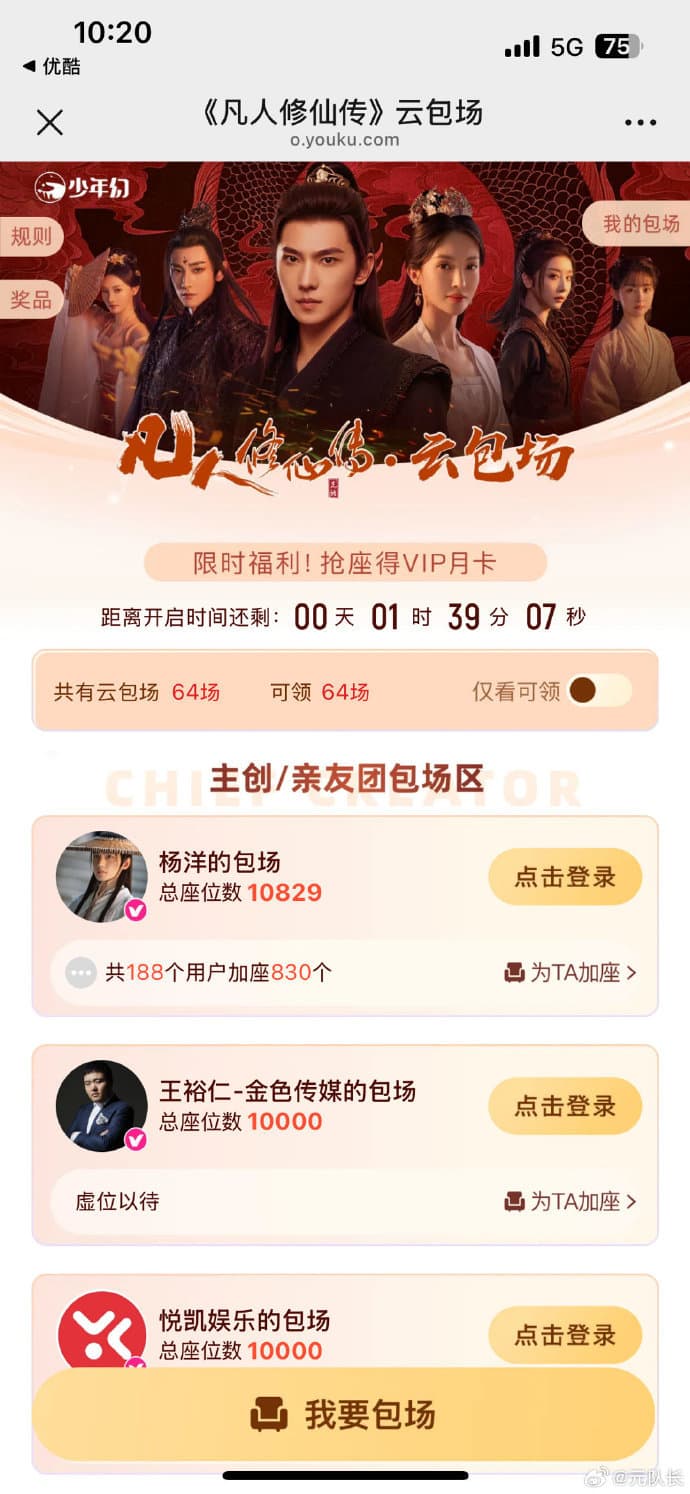Tap the 我要包场 button
Image resolution: width=690 pixels, height=1494 pixels.
344,1415
